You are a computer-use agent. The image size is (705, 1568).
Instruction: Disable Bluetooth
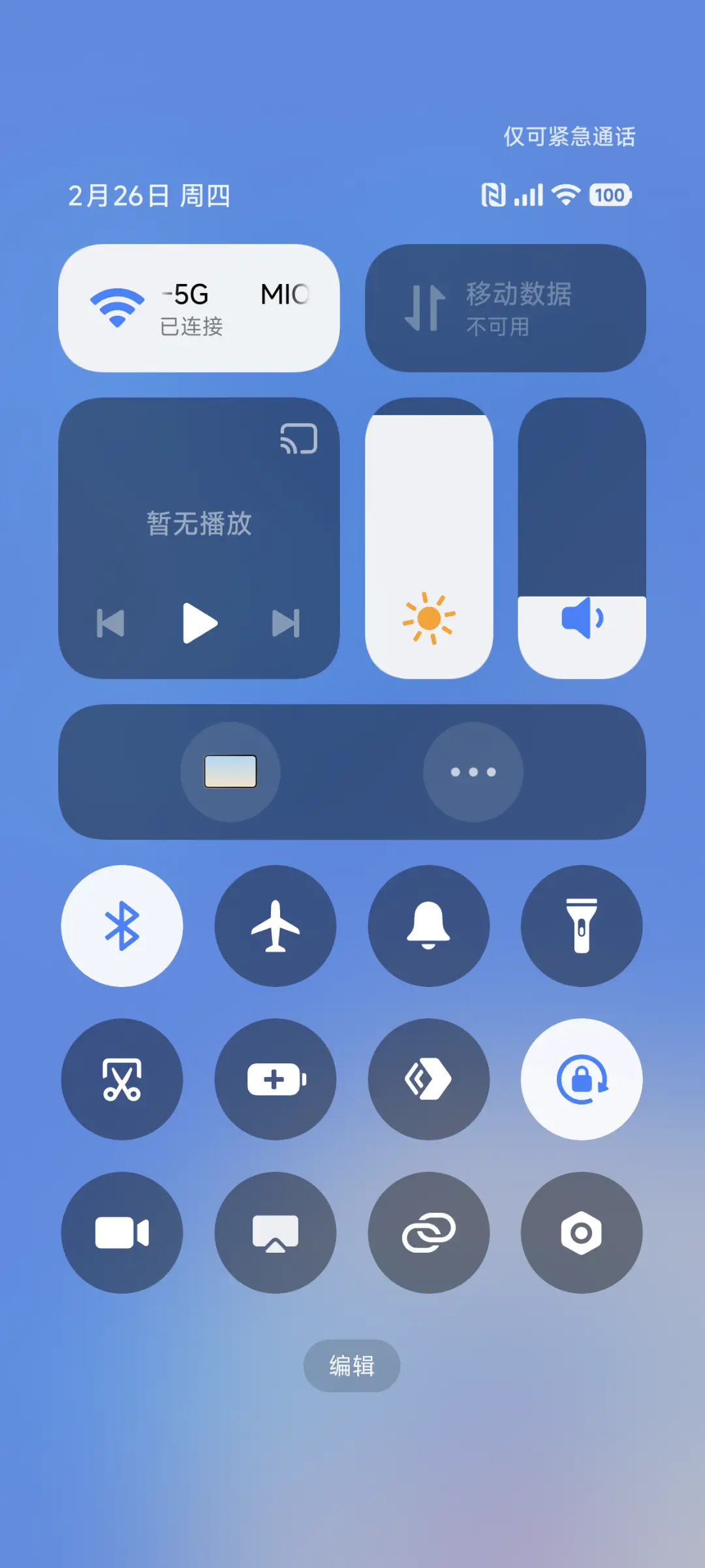tap(122, 926)
